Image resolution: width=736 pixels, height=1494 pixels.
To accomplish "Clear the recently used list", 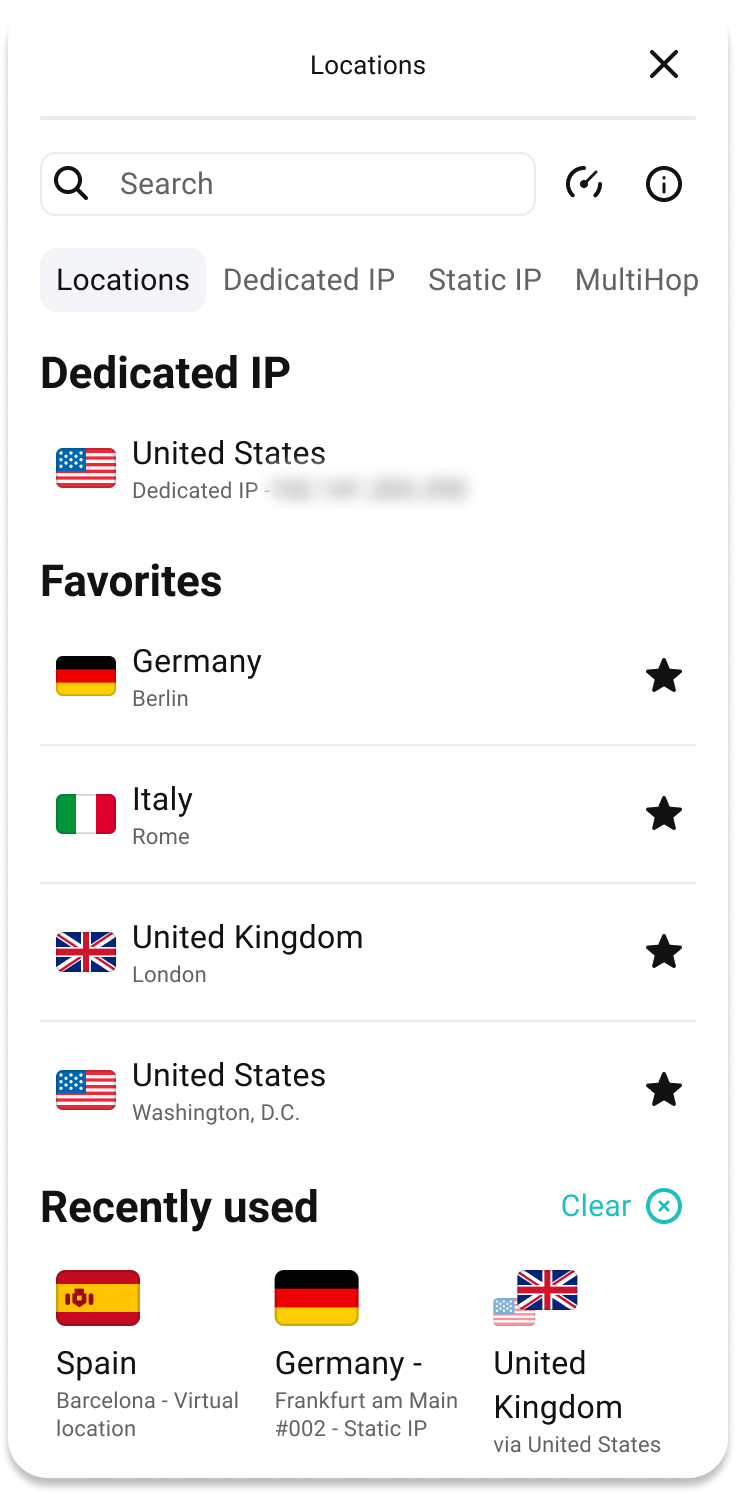I will [x=622, y=1206].
